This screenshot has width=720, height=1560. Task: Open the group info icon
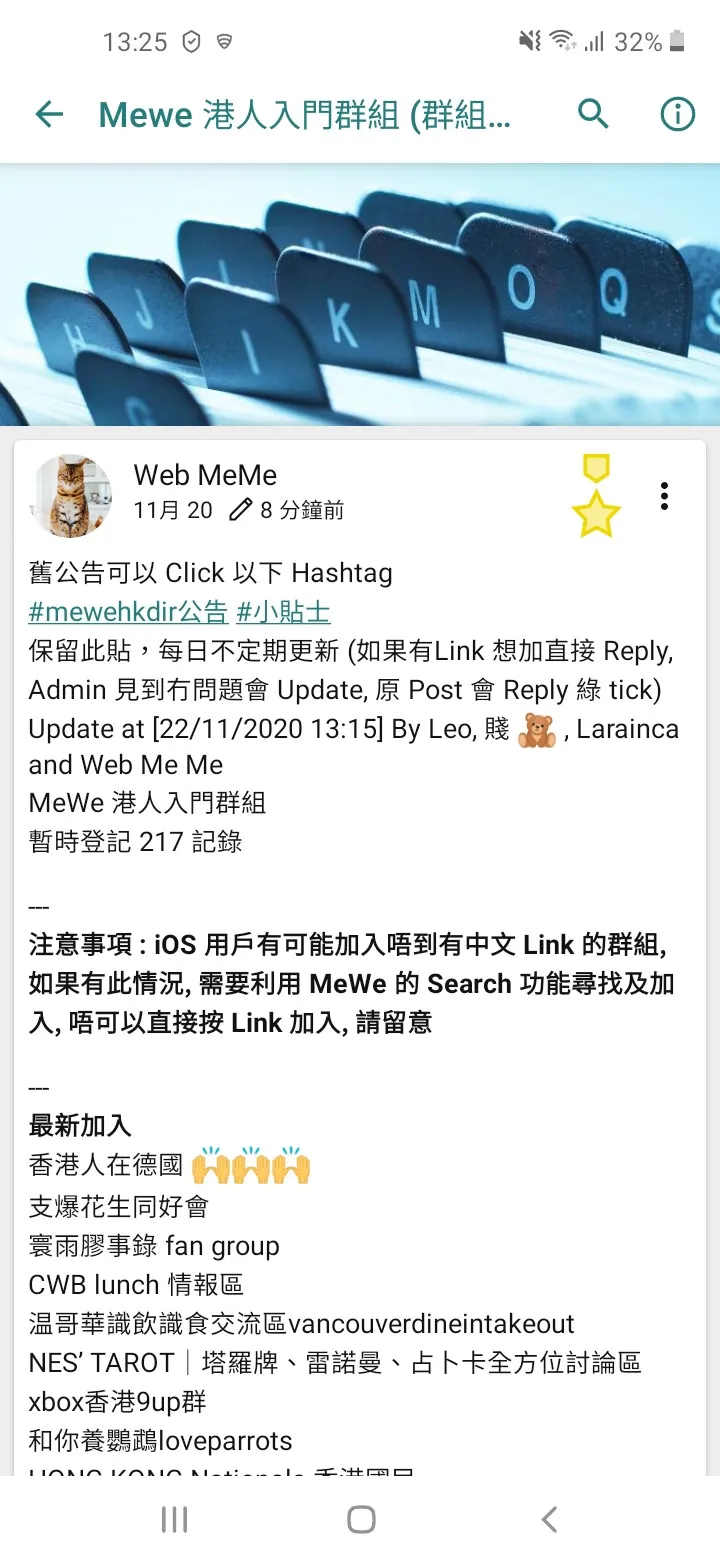pos(677,115)
